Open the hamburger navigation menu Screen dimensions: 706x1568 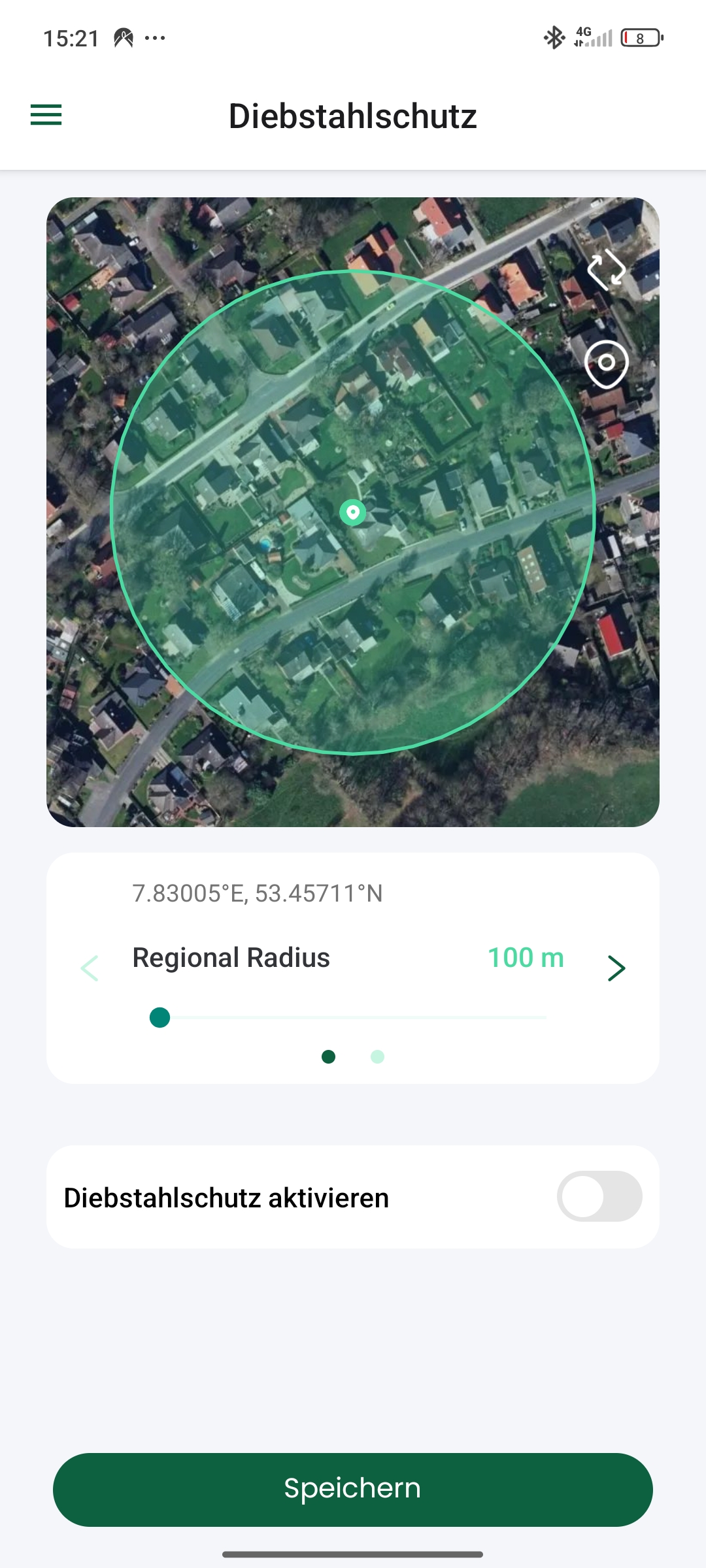(46, 115)
